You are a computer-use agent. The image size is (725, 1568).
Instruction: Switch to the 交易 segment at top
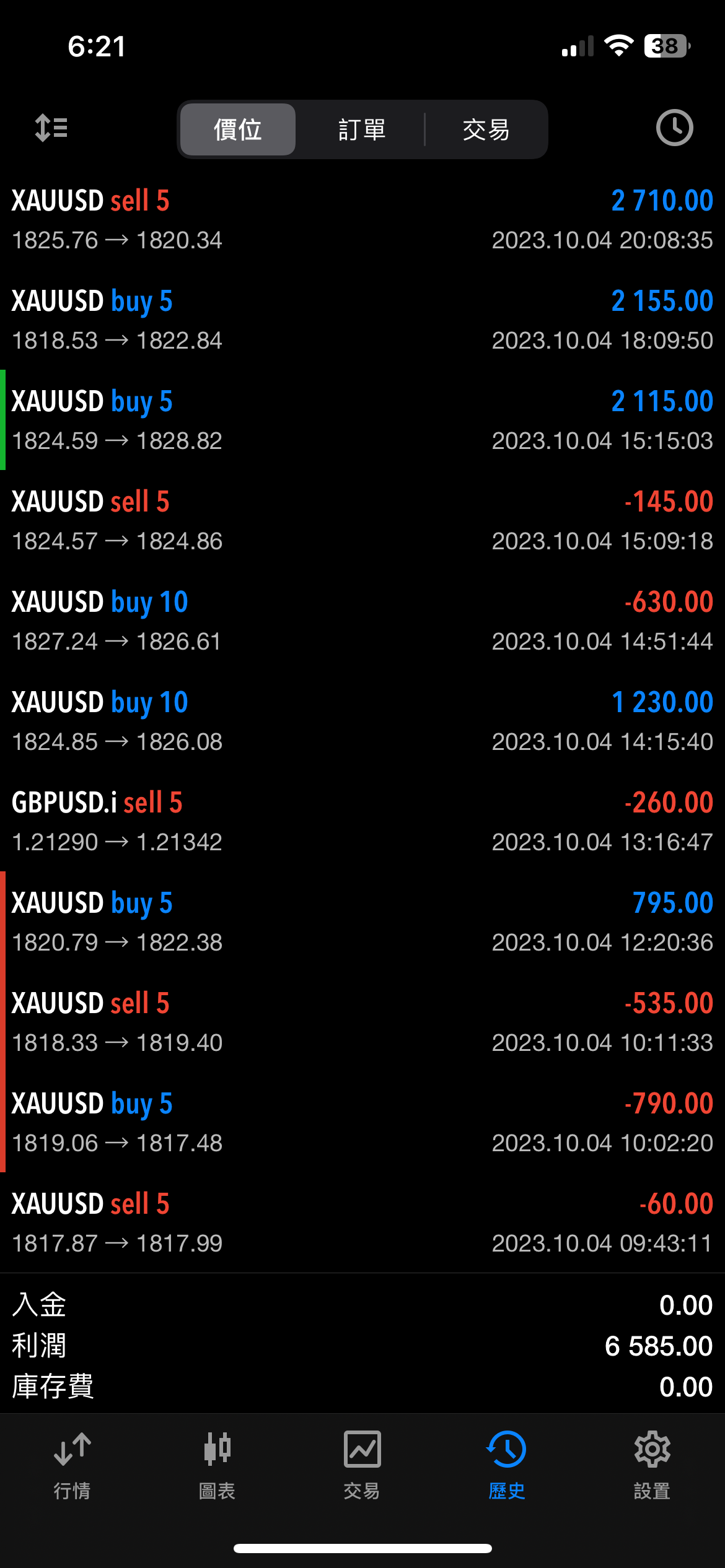[x=486, y=129]
